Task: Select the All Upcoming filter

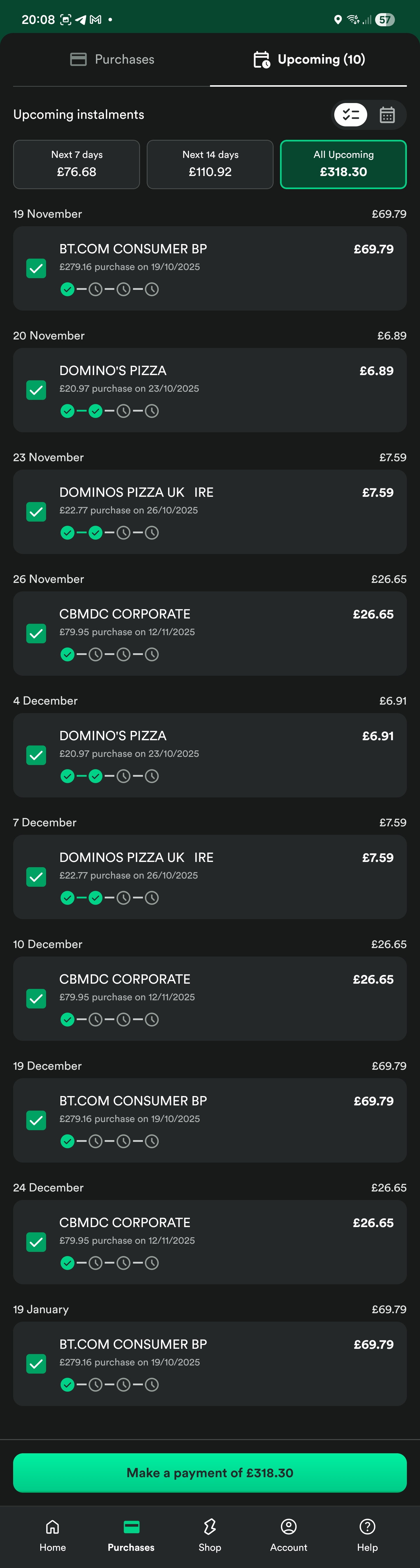Action: pyautogui.click(x=343, y=164)
